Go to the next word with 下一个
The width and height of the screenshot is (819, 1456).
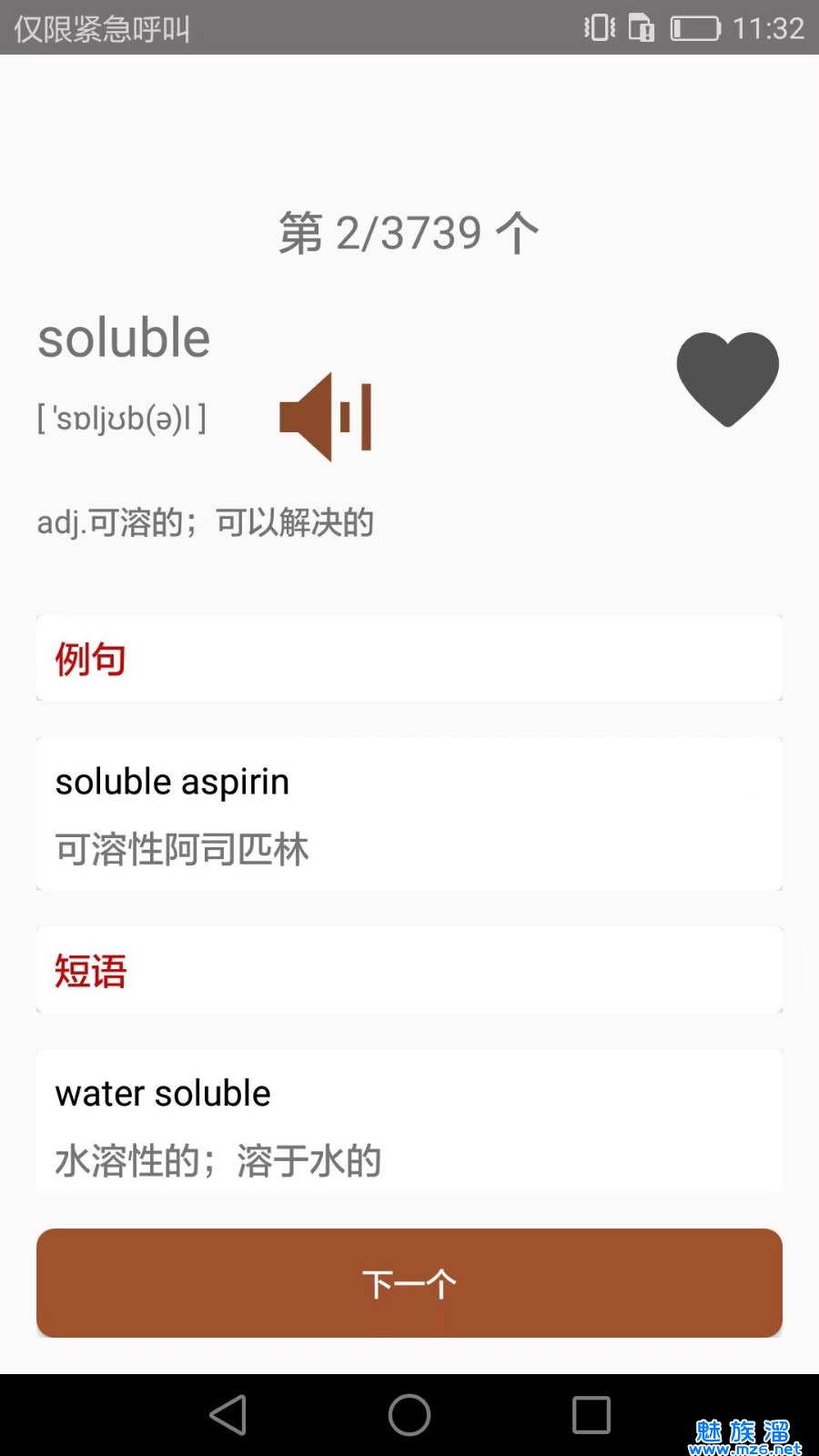(409, 1283)
